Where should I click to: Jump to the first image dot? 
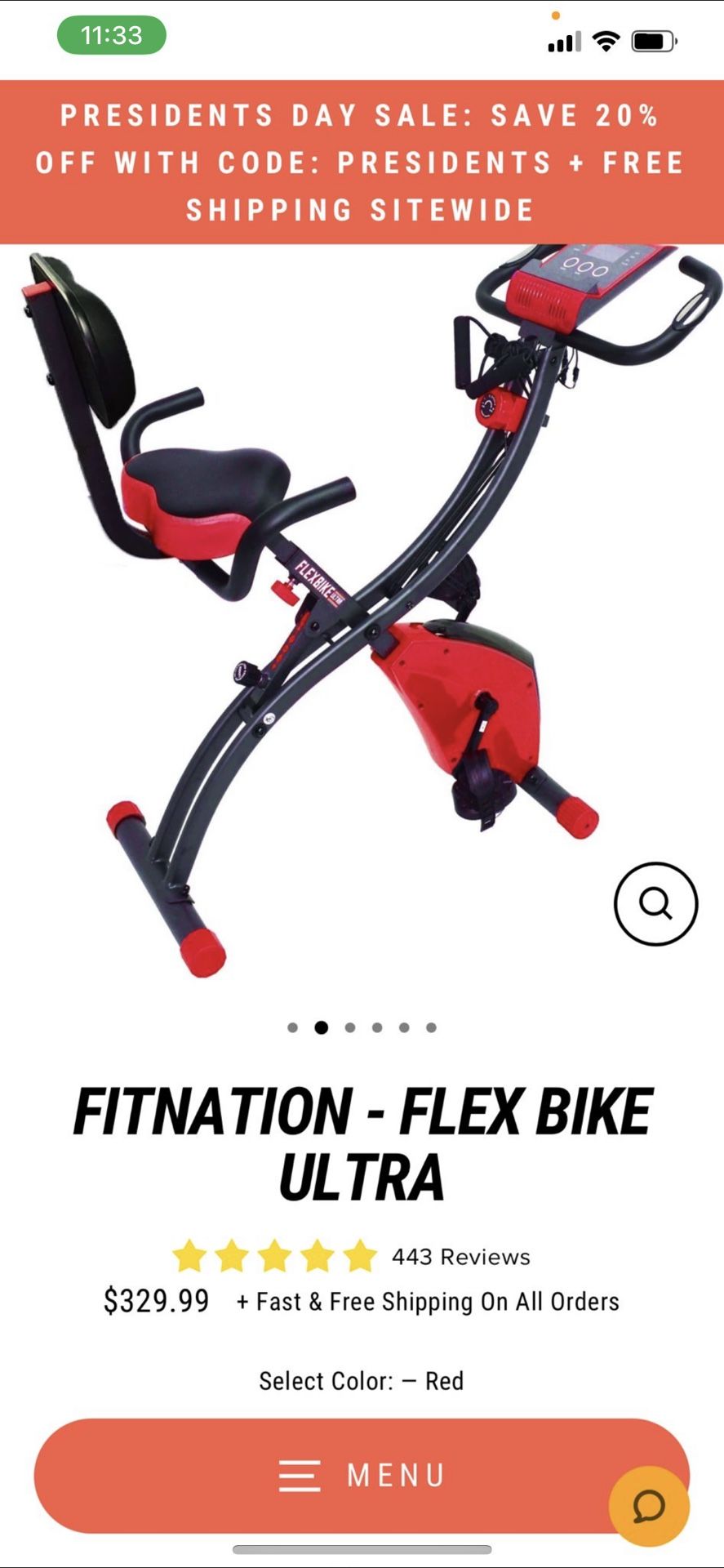tap(293, 1027)
